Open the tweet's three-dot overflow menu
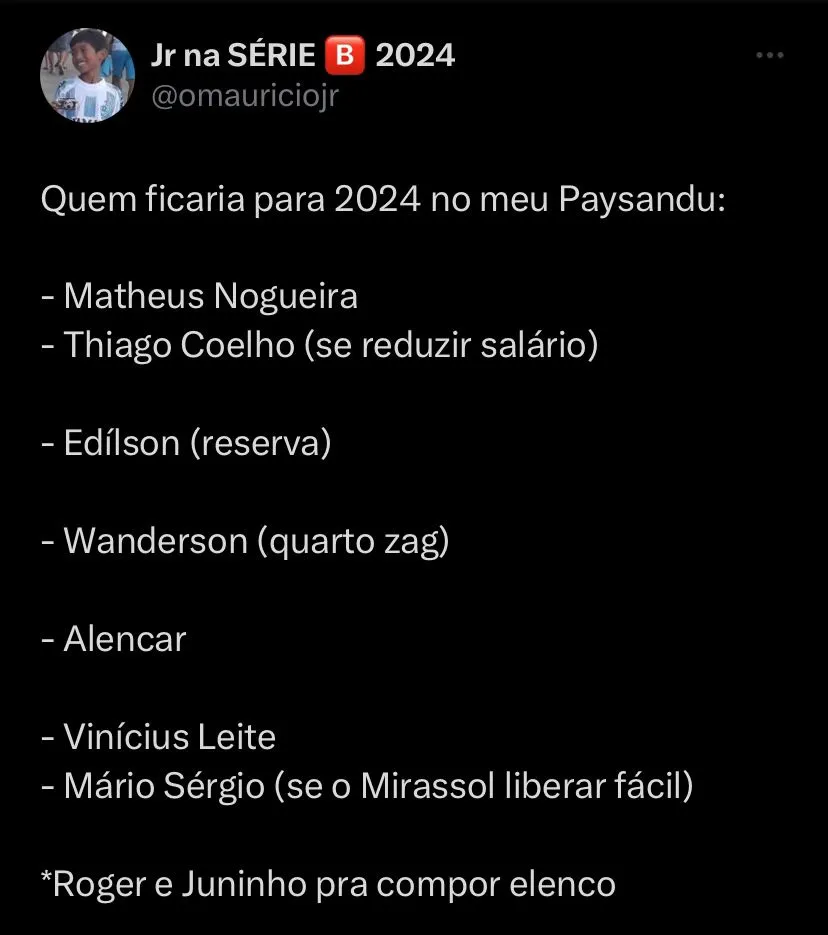This screenshot has width=828, height=935. coord(769,56)
